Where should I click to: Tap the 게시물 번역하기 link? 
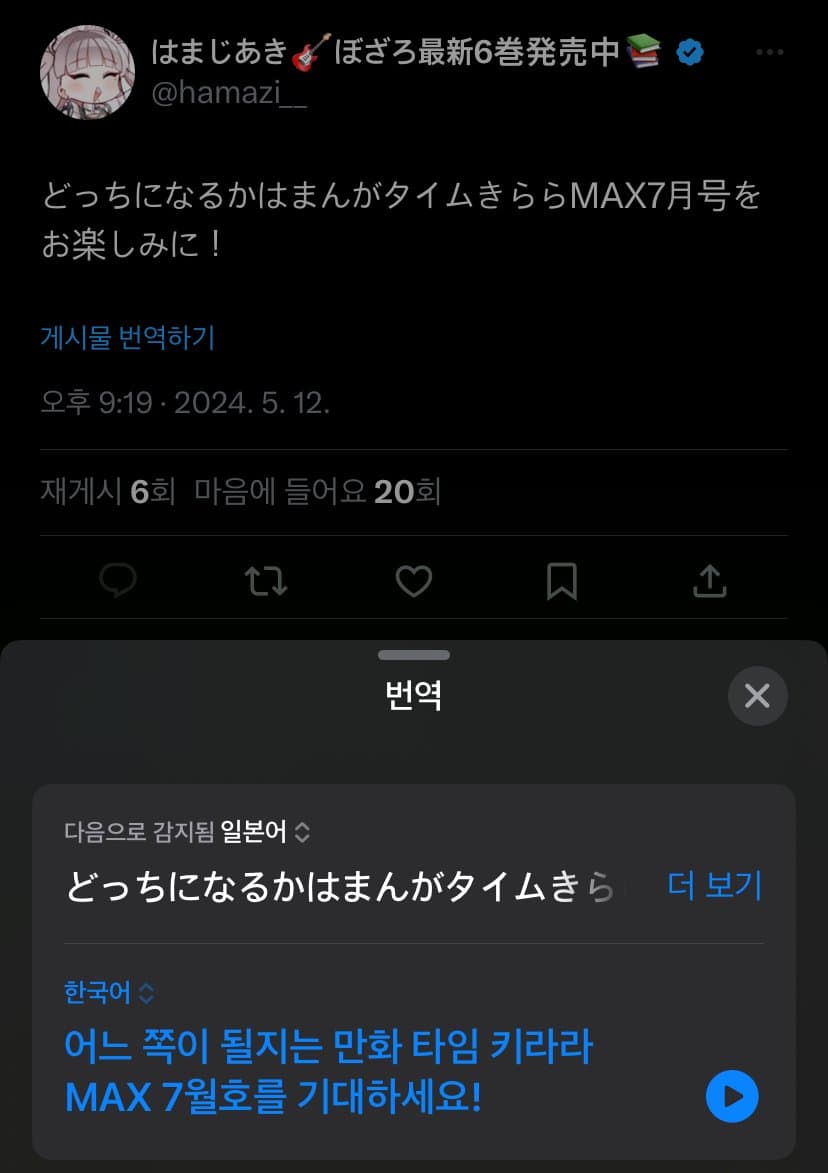point(127,338)
